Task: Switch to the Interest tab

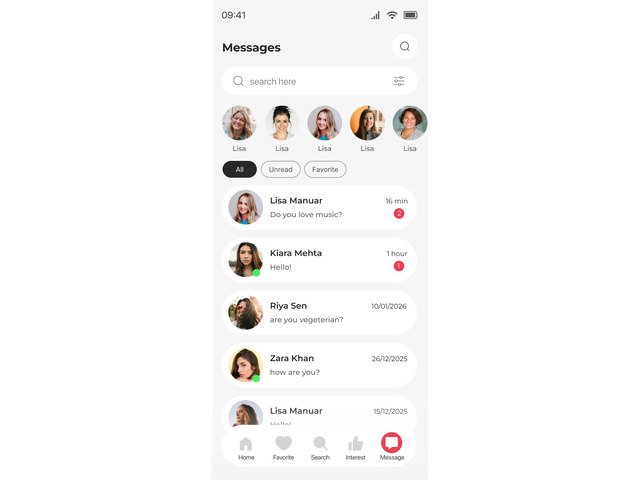Action: [x=356, y=448]
